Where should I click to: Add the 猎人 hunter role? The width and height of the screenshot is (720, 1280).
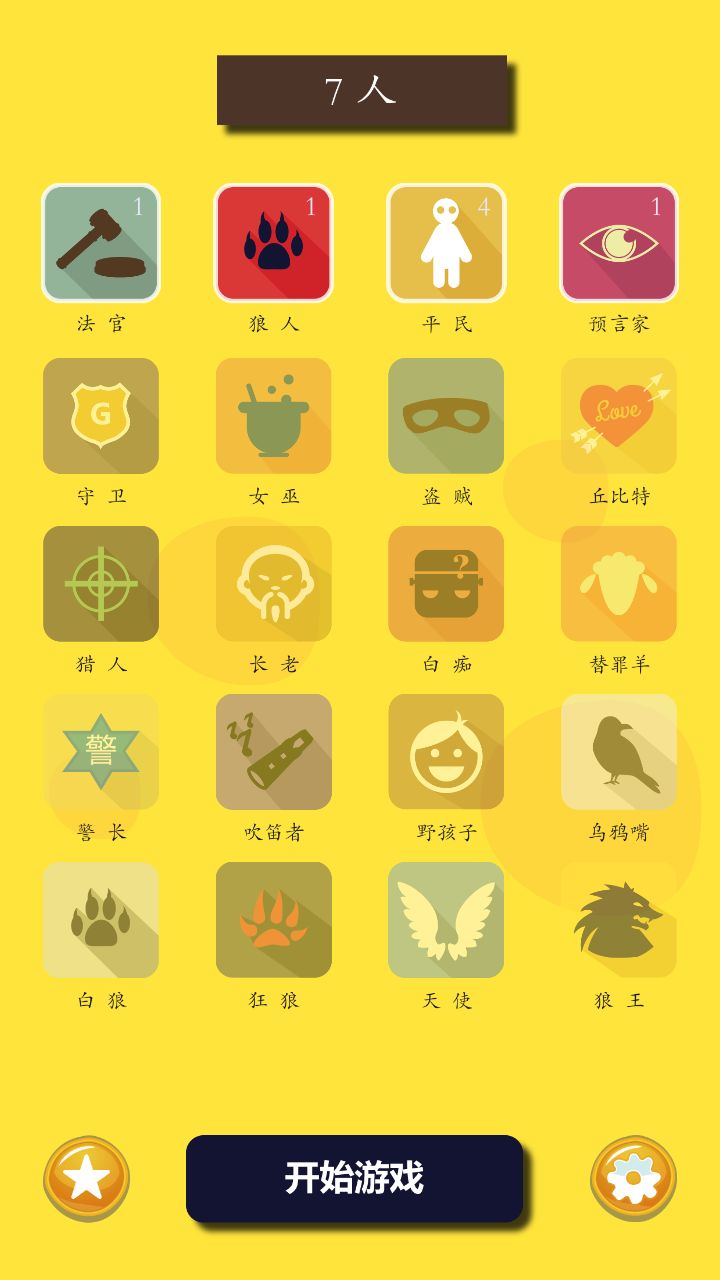point(101,584)
